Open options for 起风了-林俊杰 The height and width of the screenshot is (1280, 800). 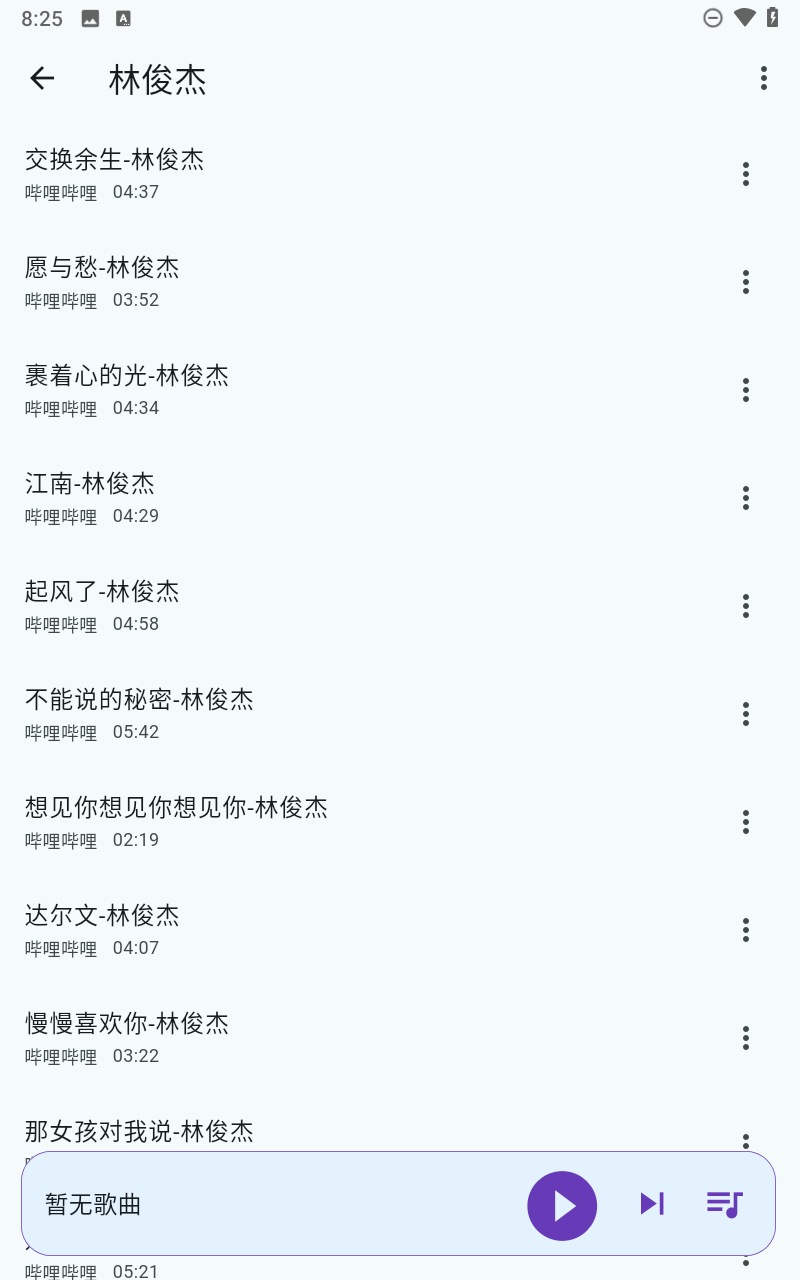click(746, 606)
